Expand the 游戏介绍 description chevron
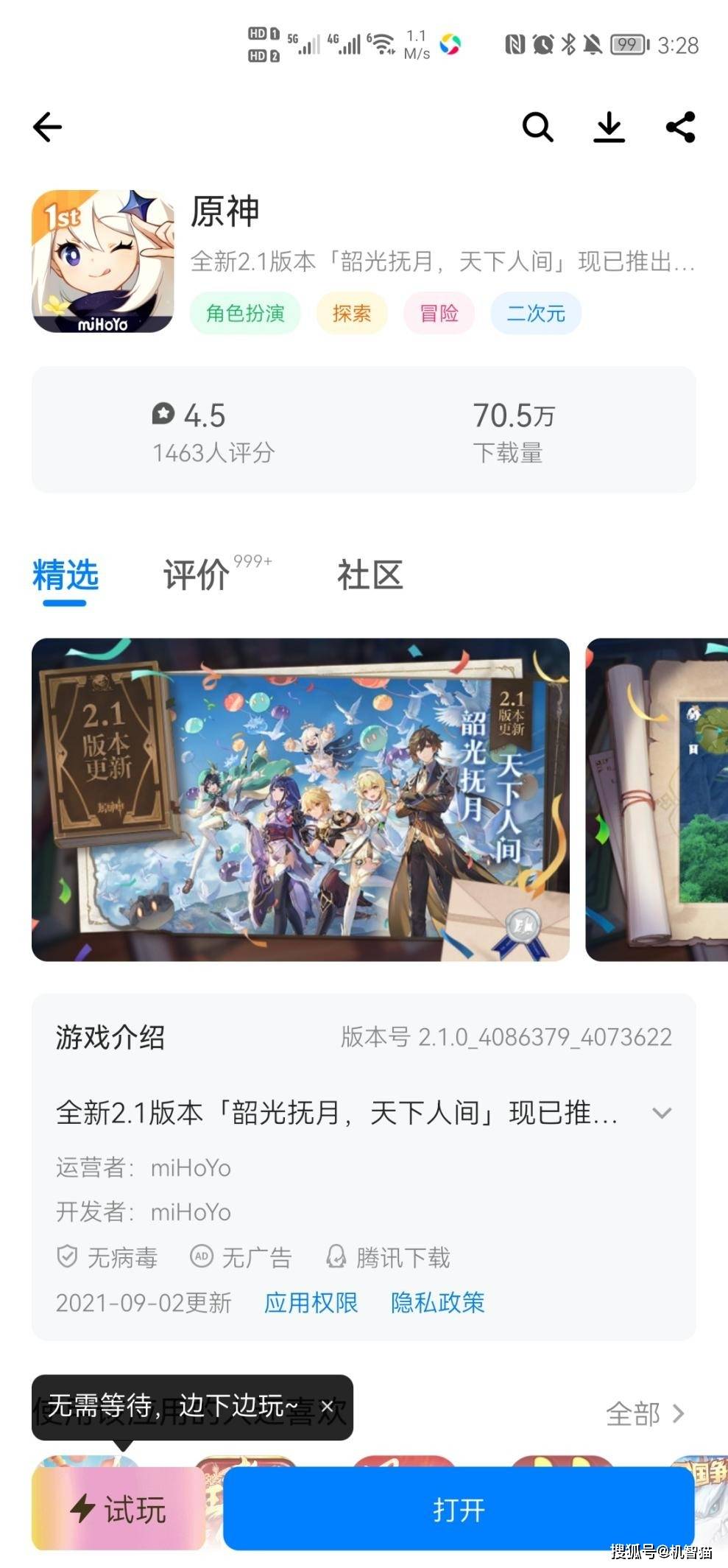Image resolution: width=728 pixels, height=1568 pixels. pos(662,1113)
